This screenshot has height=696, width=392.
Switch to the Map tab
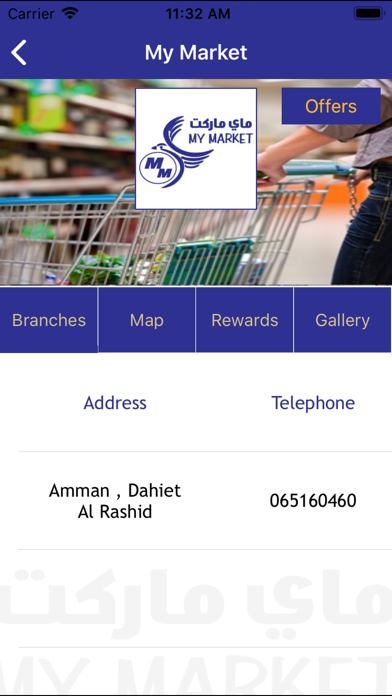tap(147, 320)
